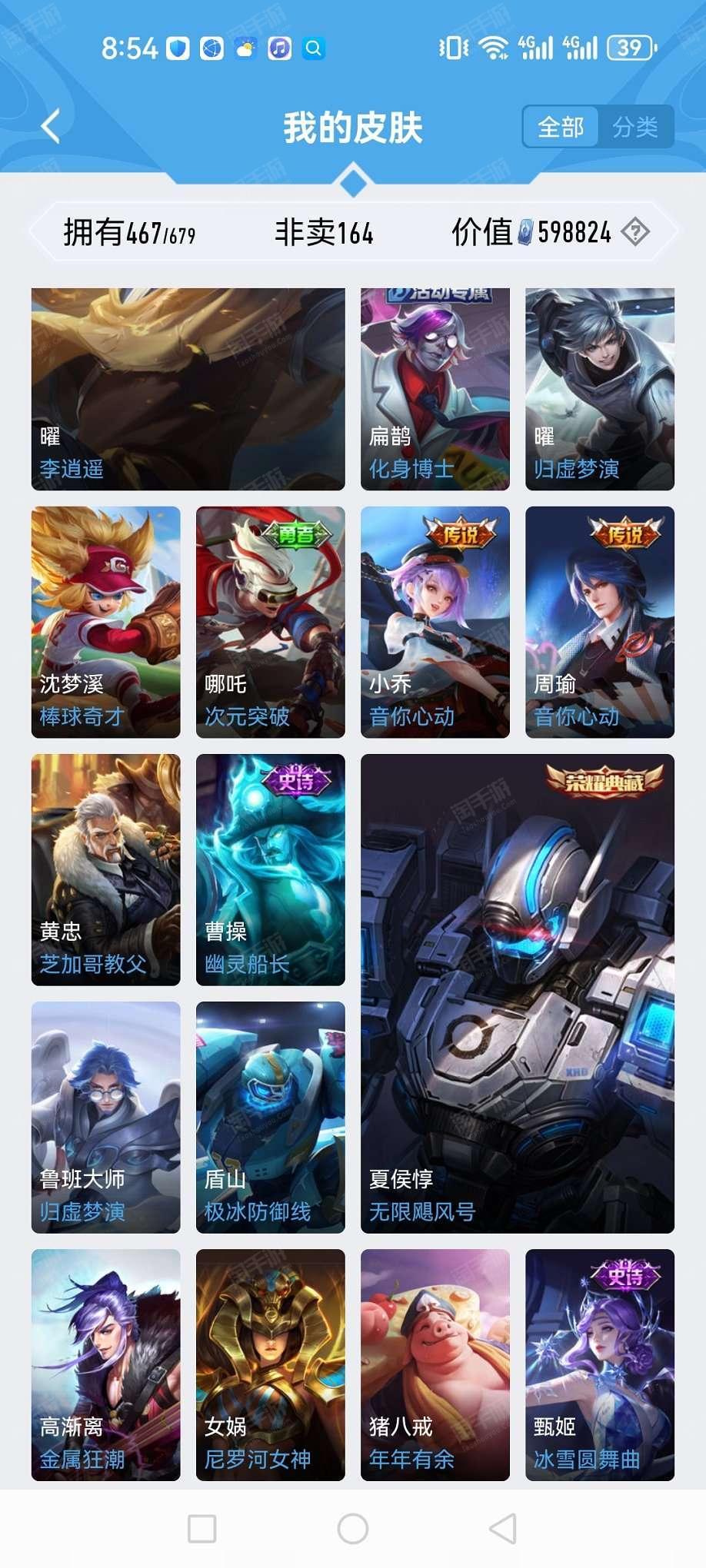View the 扁鹊 化身博士 skin
706x1568 pixels.
[435, 389]
